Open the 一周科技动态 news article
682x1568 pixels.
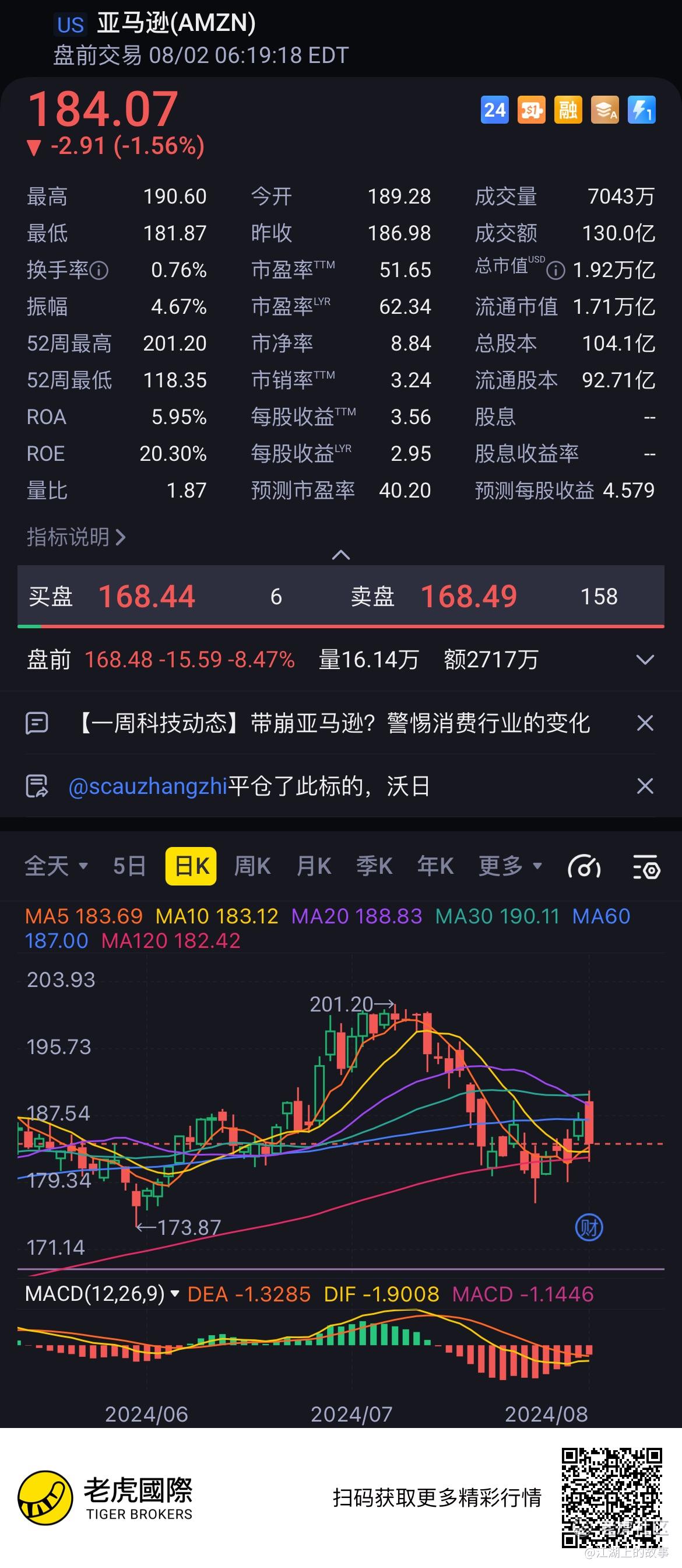(x=335, y=723)
